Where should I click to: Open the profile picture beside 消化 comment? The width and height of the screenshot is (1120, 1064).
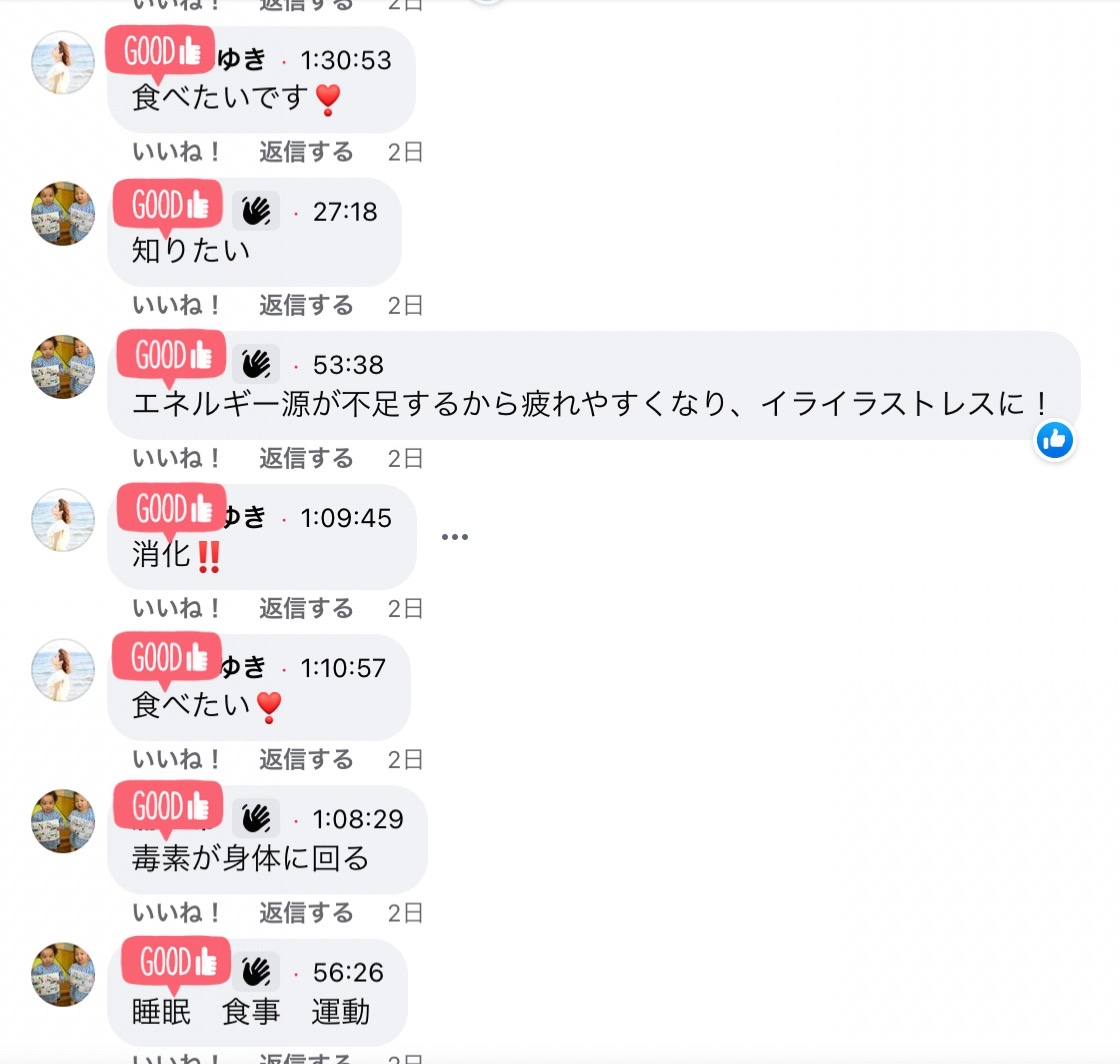(x=63, y=520)
